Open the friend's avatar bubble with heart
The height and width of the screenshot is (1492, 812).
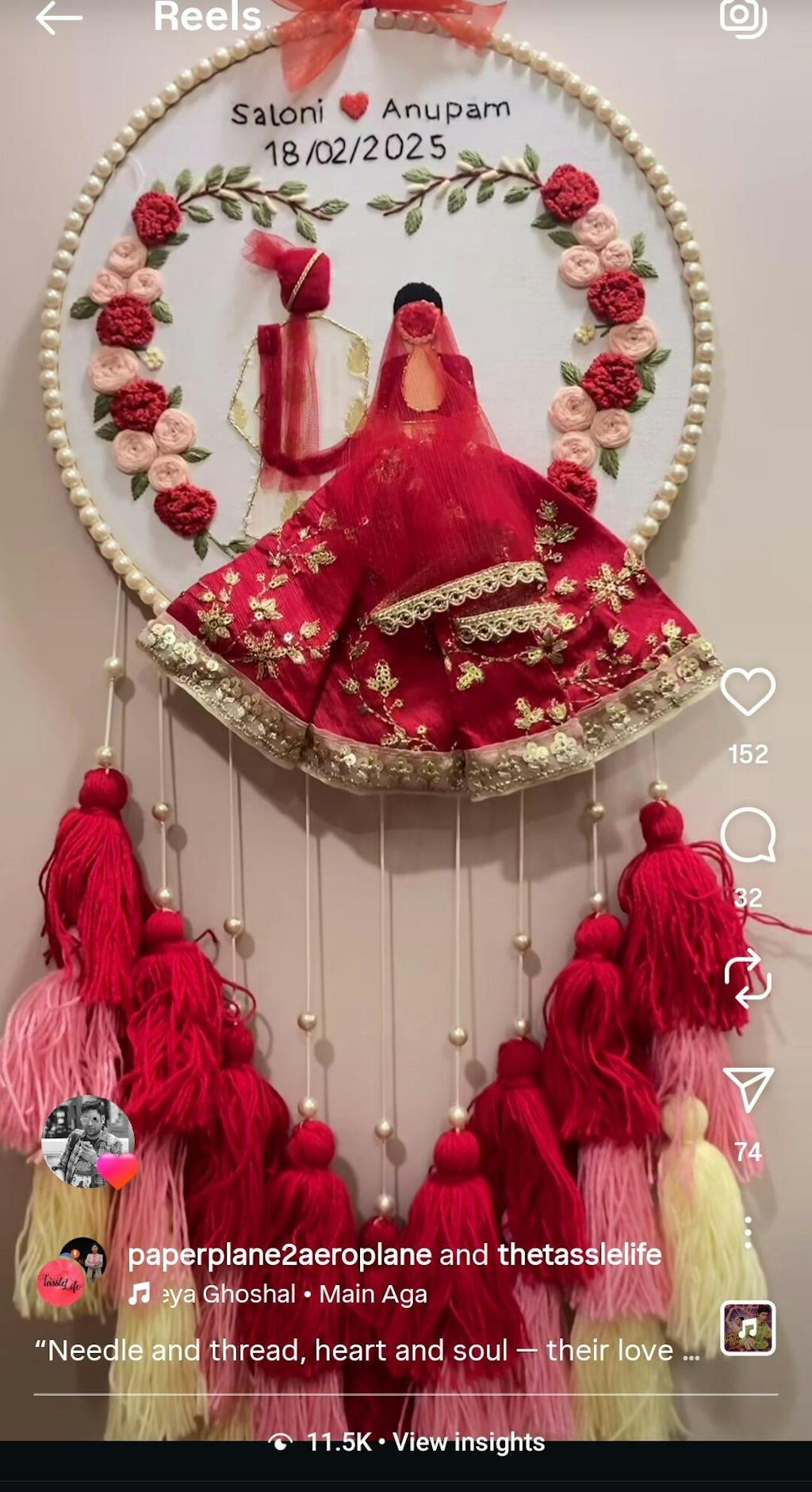(88, 1142)
